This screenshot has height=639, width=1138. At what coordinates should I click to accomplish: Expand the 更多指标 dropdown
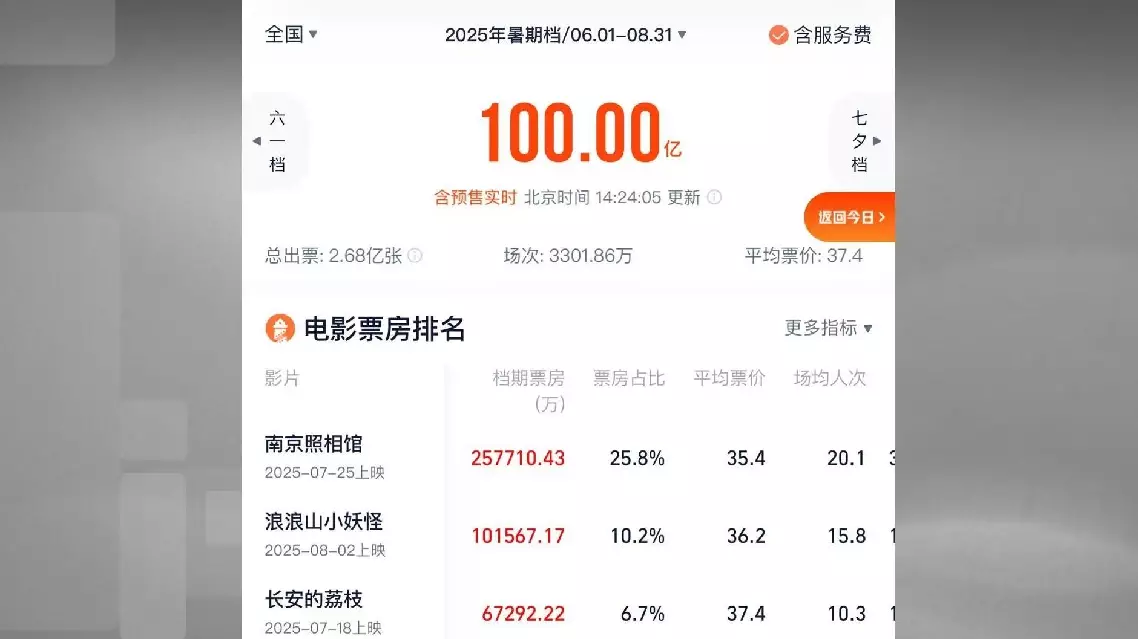click(x=828, y=328)
